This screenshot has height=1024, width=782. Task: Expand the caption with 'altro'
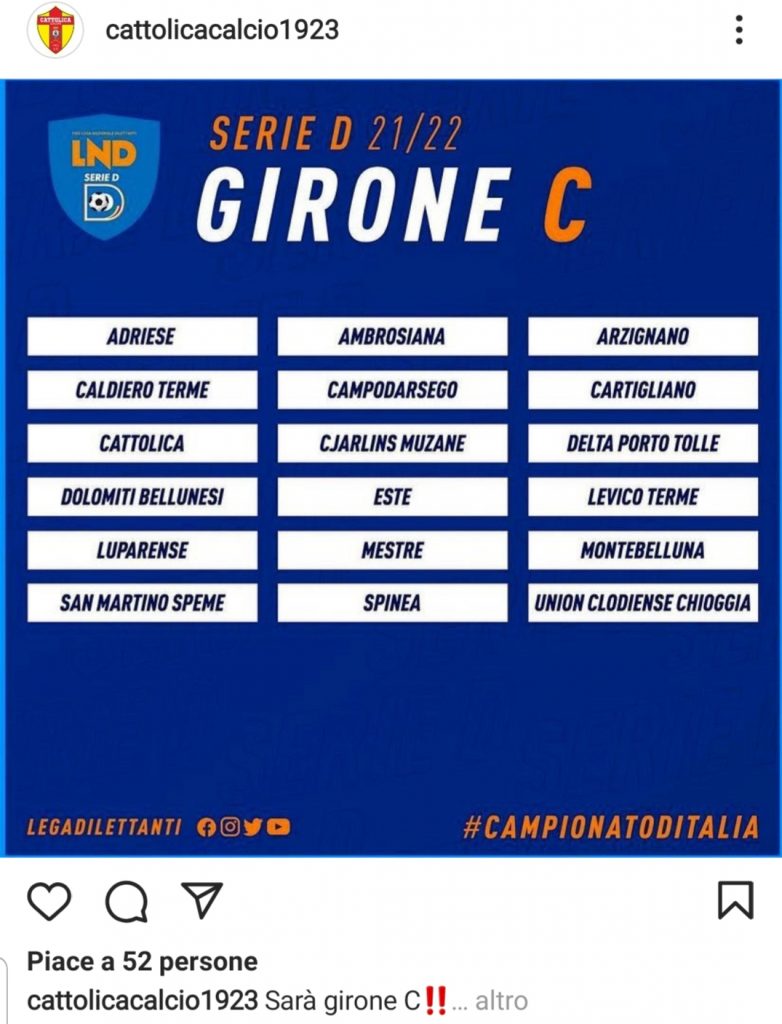click(501, 1001)
